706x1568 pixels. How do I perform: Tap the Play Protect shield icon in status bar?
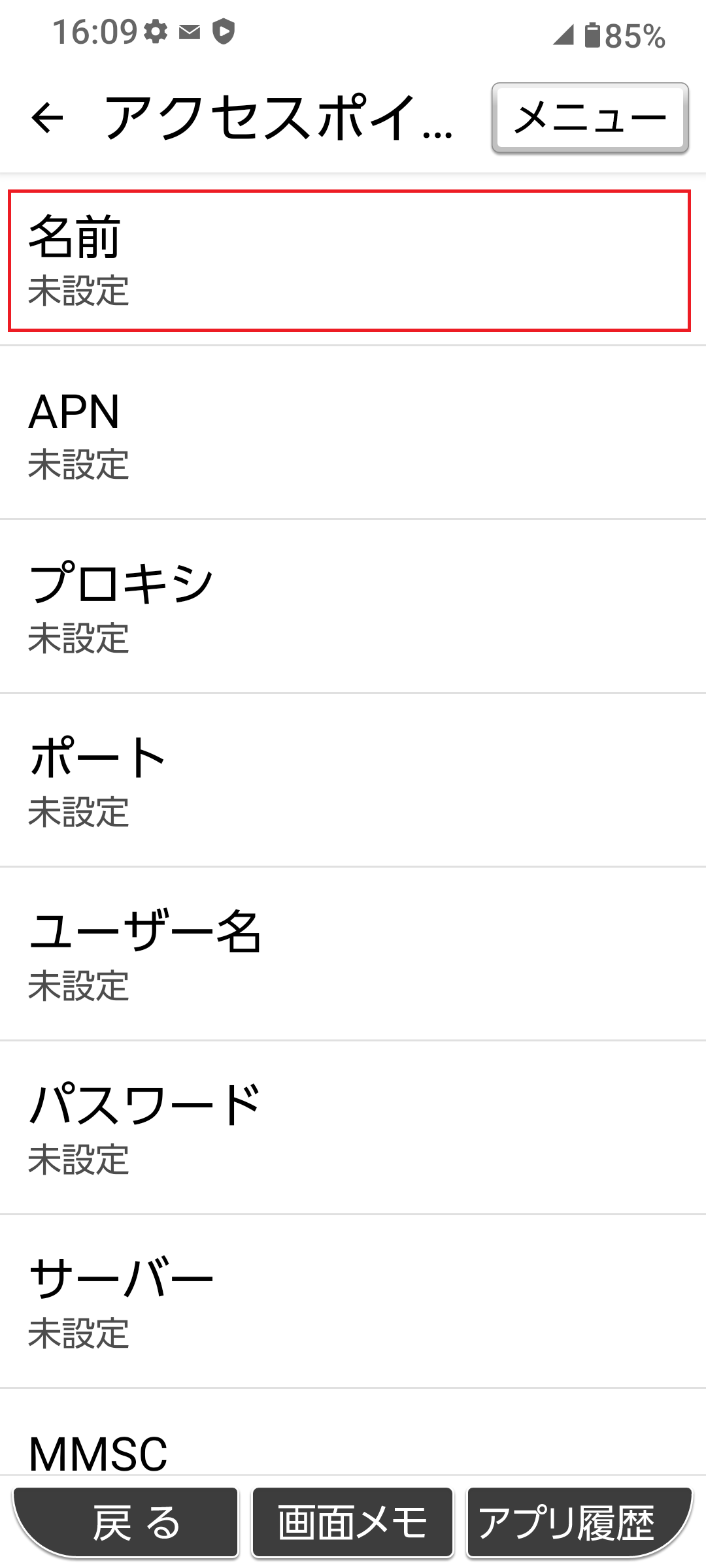[x=224, y=31]
